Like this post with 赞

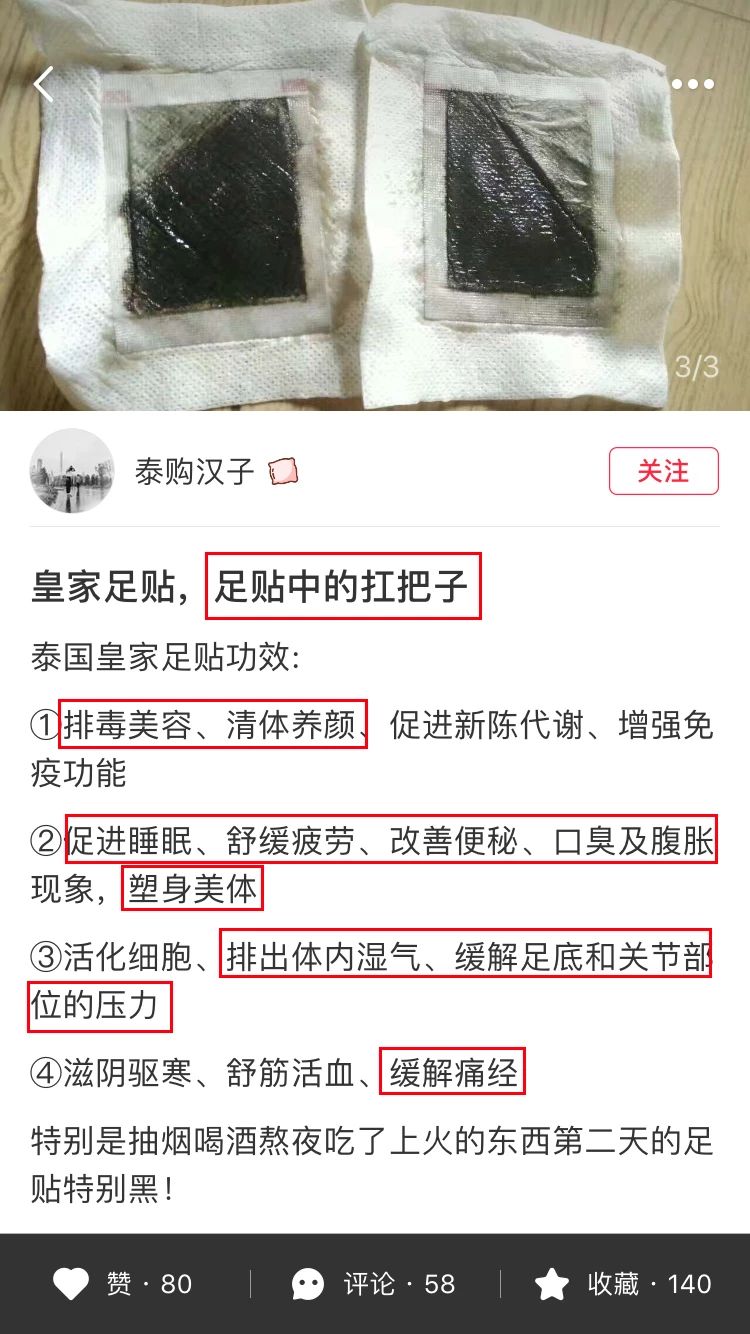tap(122, 1284)
